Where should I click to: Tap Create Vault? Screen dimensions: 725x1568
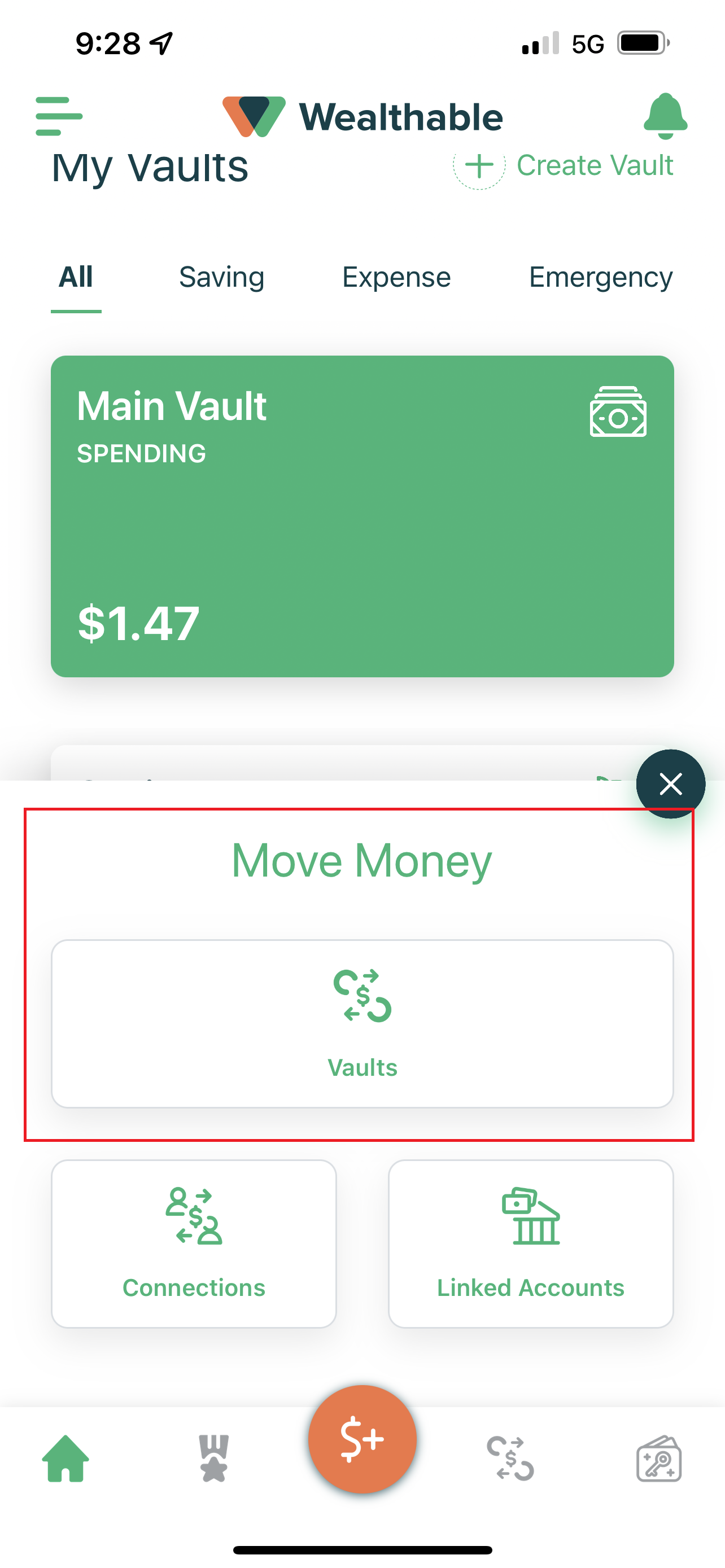click(564, 165)
